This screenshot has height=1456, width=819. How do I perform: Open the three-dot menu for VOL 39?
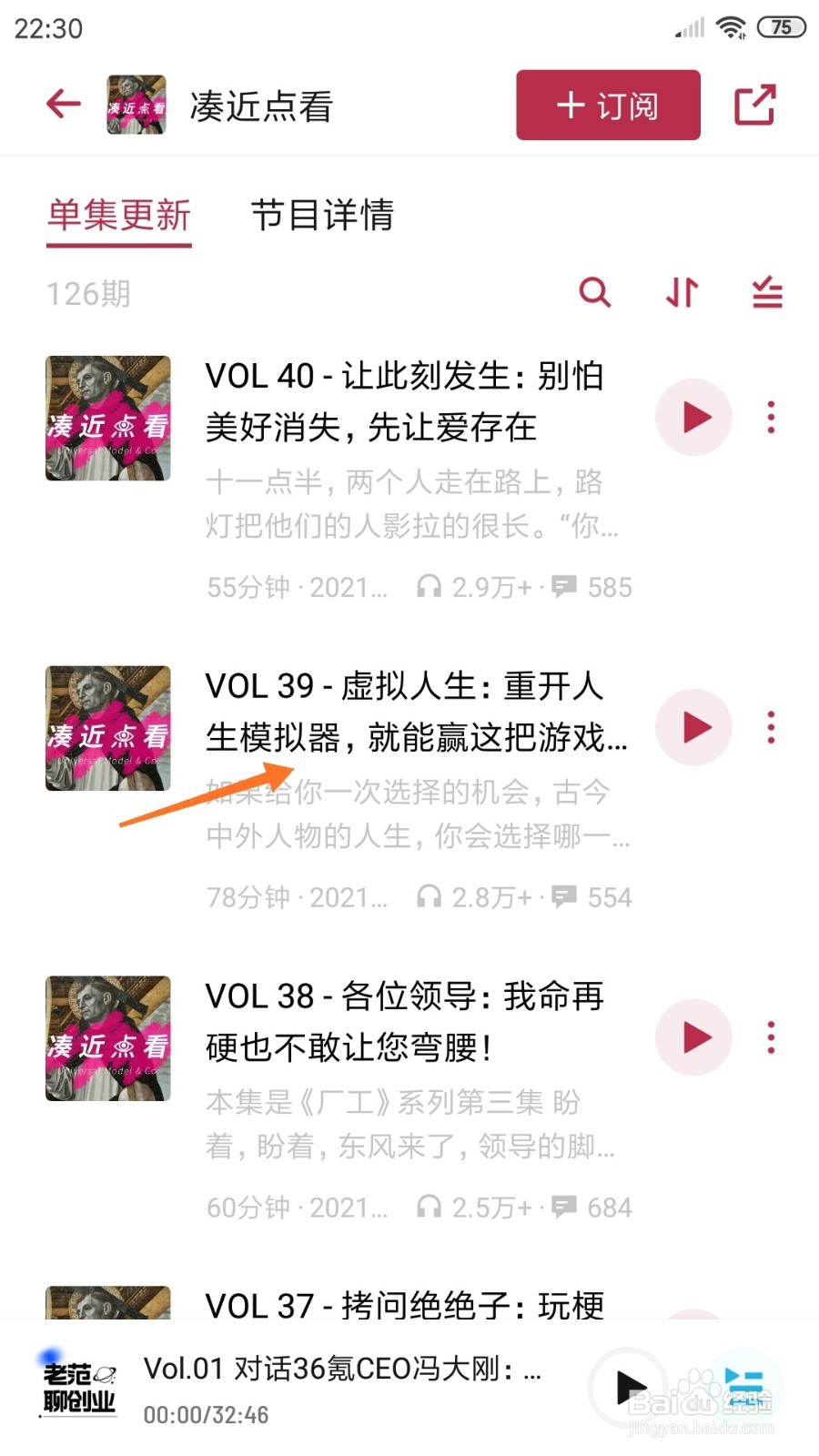(771, 726)
